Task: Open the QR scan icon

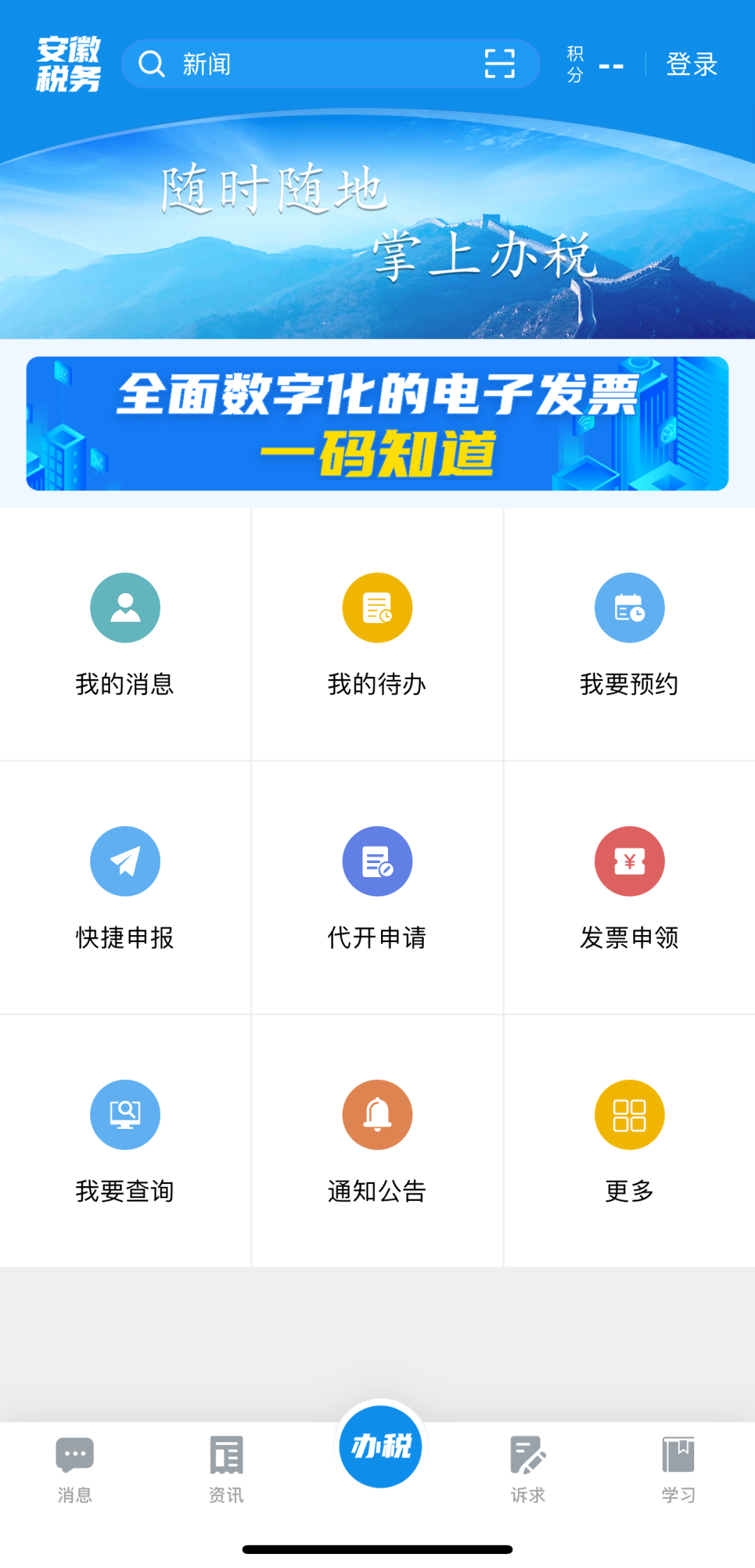Action: pyautogui.click(x=499, y=64)
